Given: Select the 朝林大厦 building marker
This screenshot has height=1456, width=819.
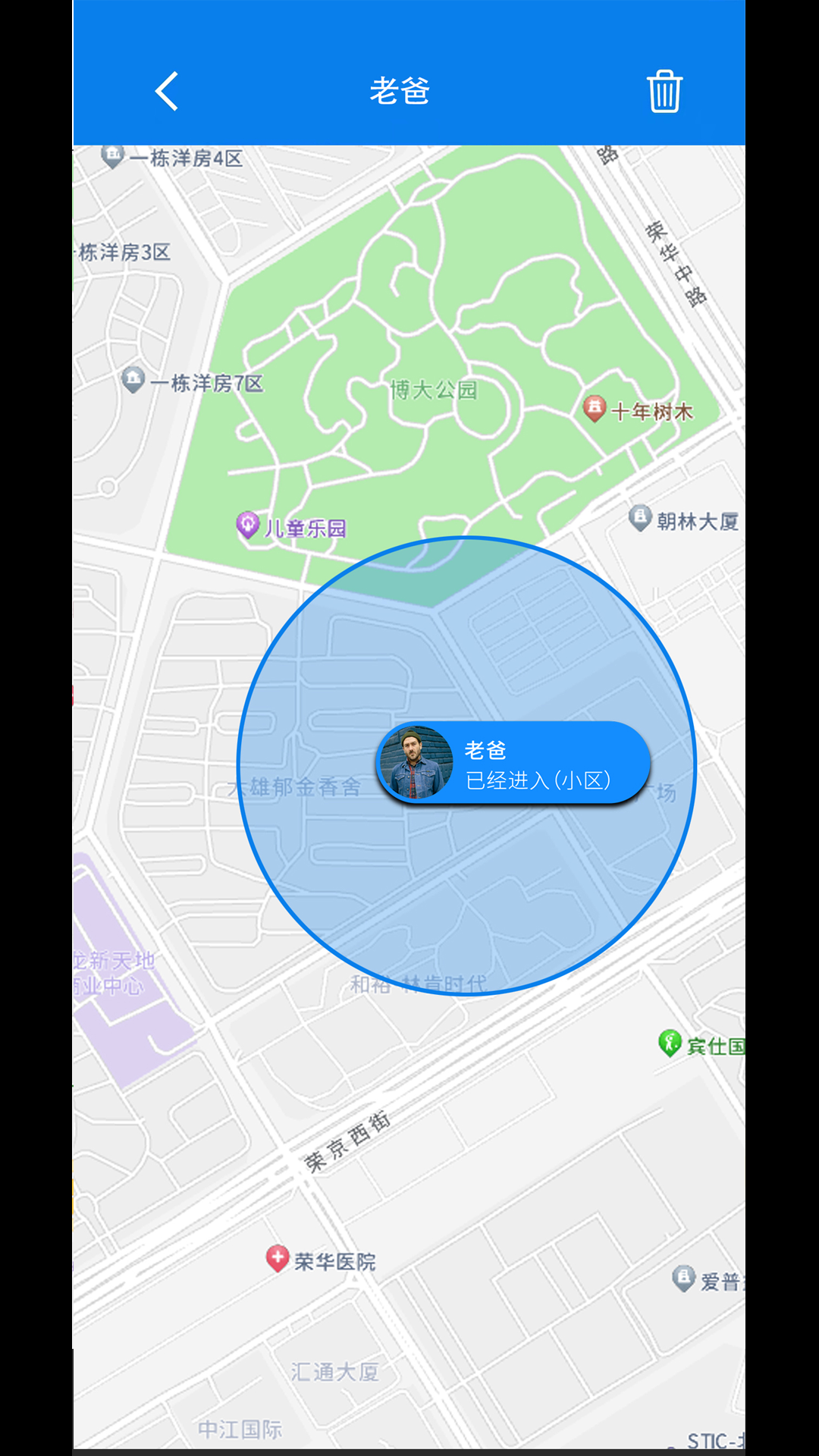Looking at the screenshot, I should (642, 517).
